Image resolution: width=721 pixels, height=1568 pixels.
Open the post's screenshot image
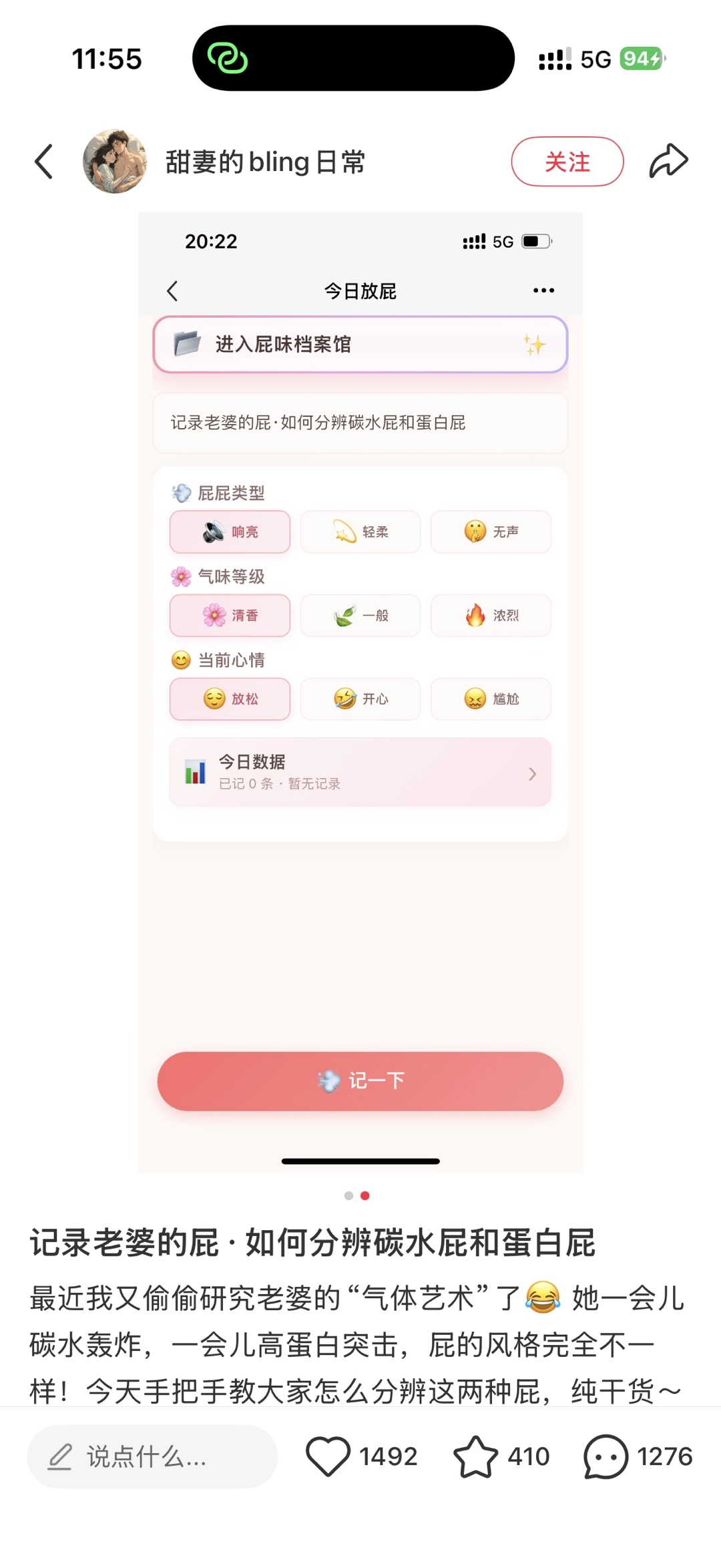click(360, 693)
